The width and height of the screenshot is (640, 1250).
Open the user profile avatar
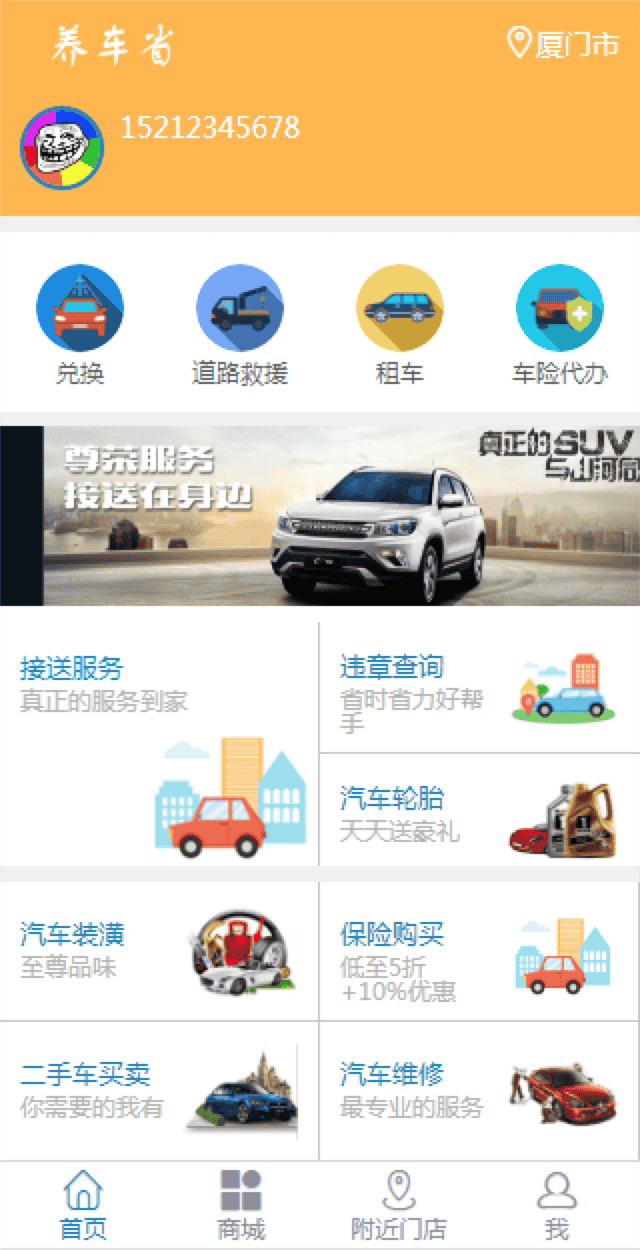click(61, 148)
